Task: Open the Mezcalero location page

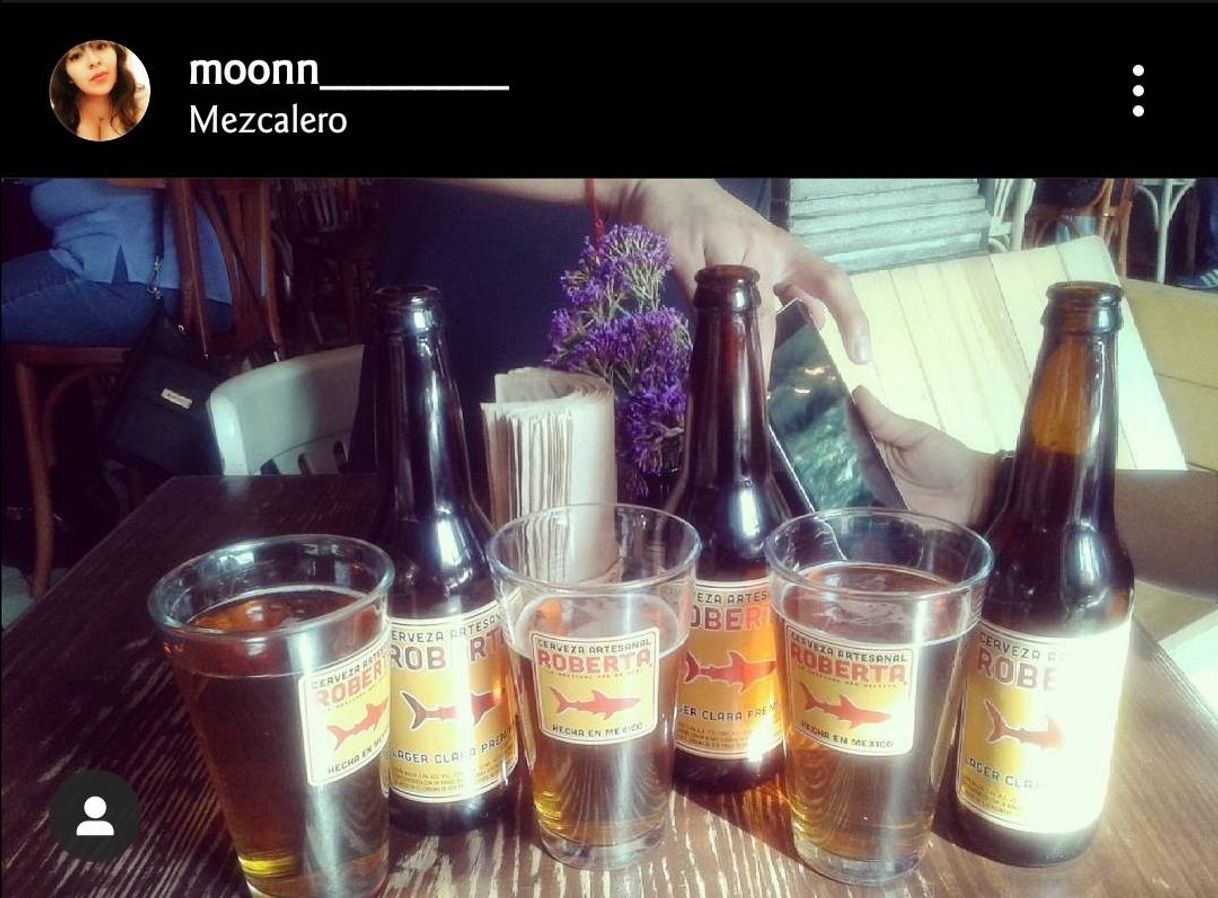Action: click(x=268, y=120)
